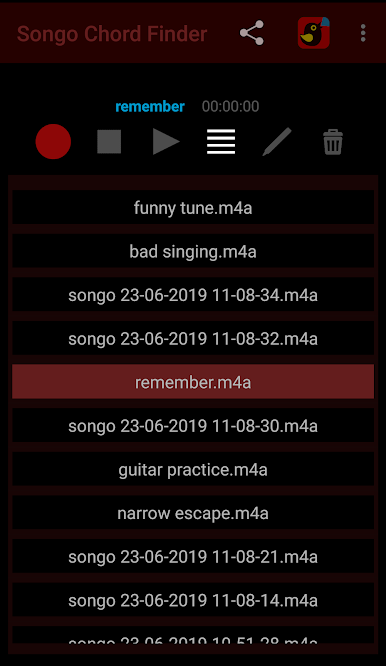Screen dimensions: 386x666
Task: Open songo 23-06-2019 11-08-34.m4a
Action: 193,295
